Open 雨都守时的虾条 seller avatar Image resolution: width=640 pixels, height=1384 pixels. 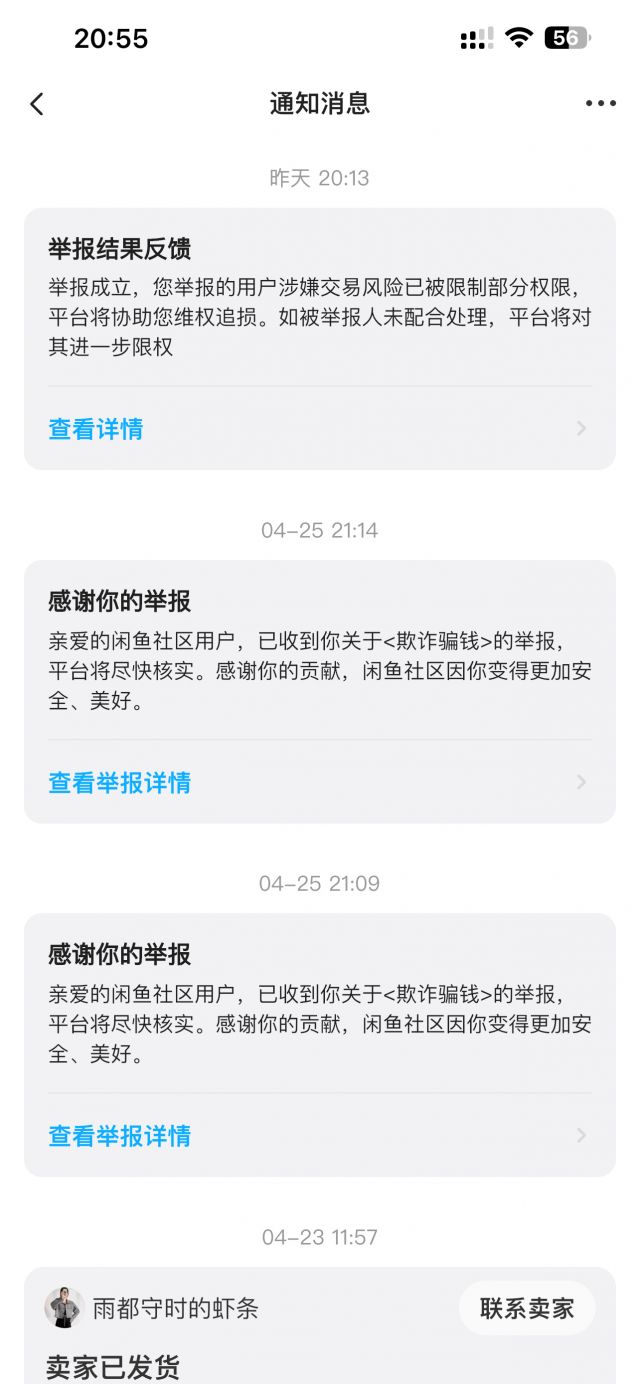click(64, 1308)
